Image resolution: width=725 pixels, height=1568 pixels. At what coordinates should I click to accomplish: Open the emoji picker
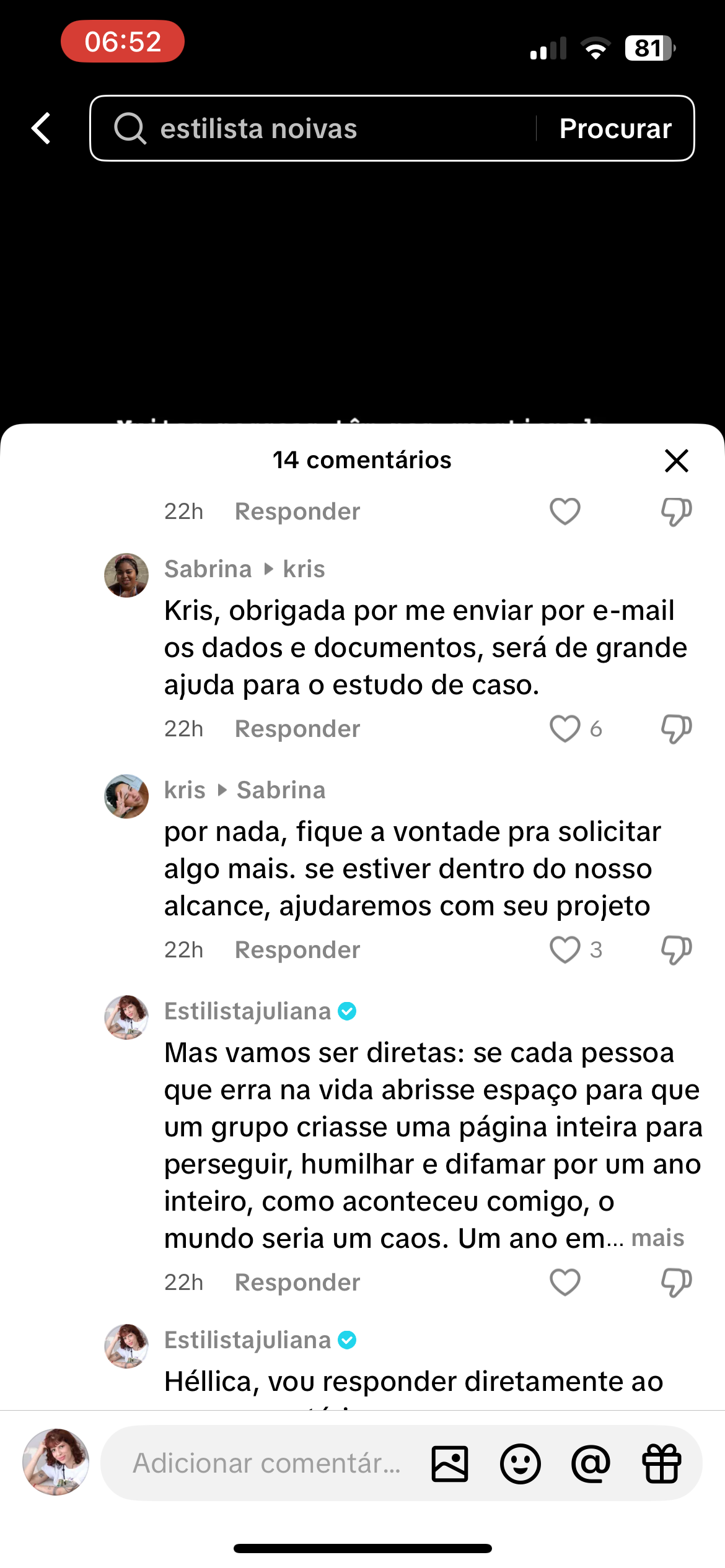coord(521,1464)
